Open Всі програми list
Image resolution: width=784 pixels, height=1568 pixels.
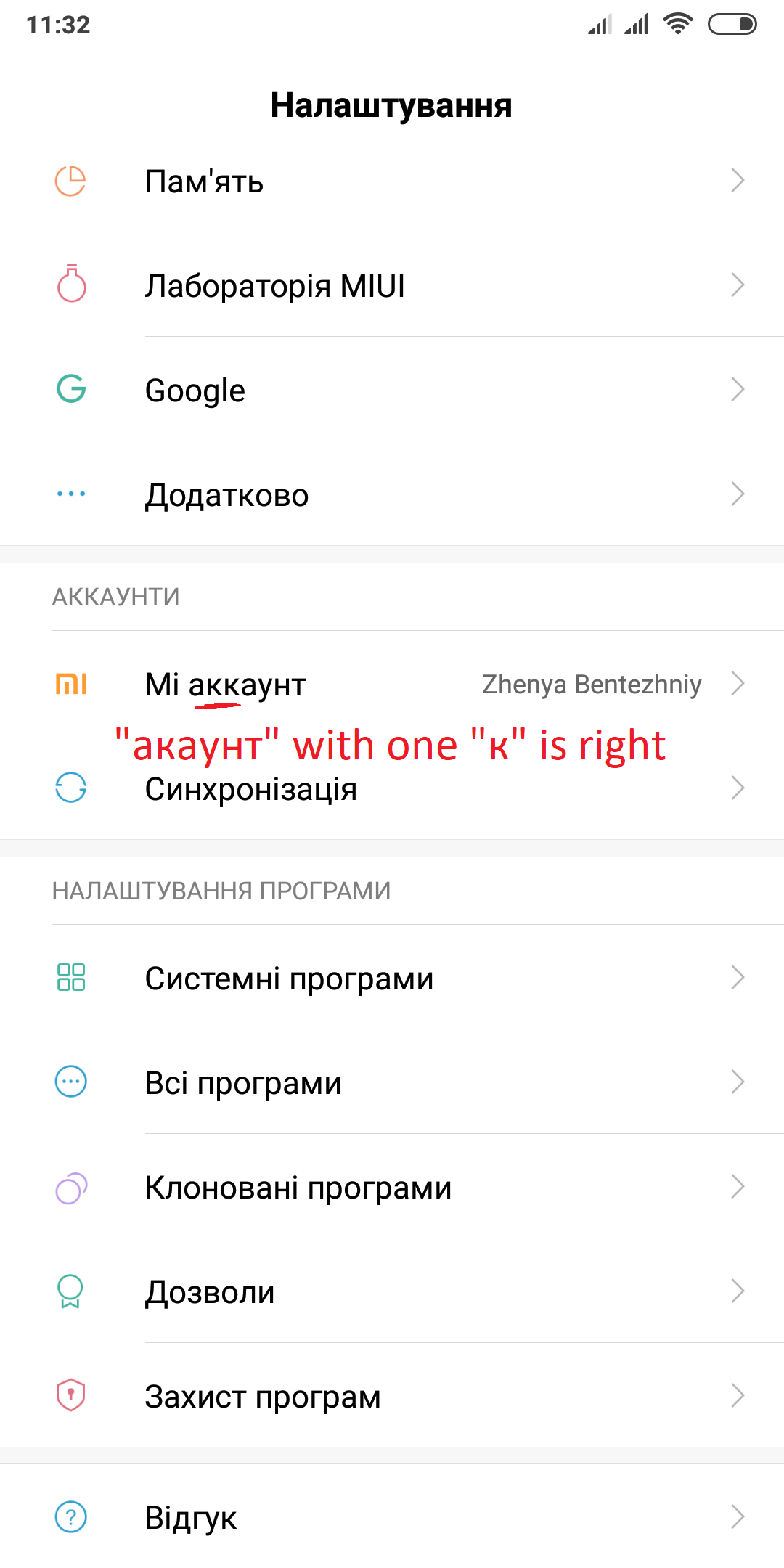(392, 1082)
